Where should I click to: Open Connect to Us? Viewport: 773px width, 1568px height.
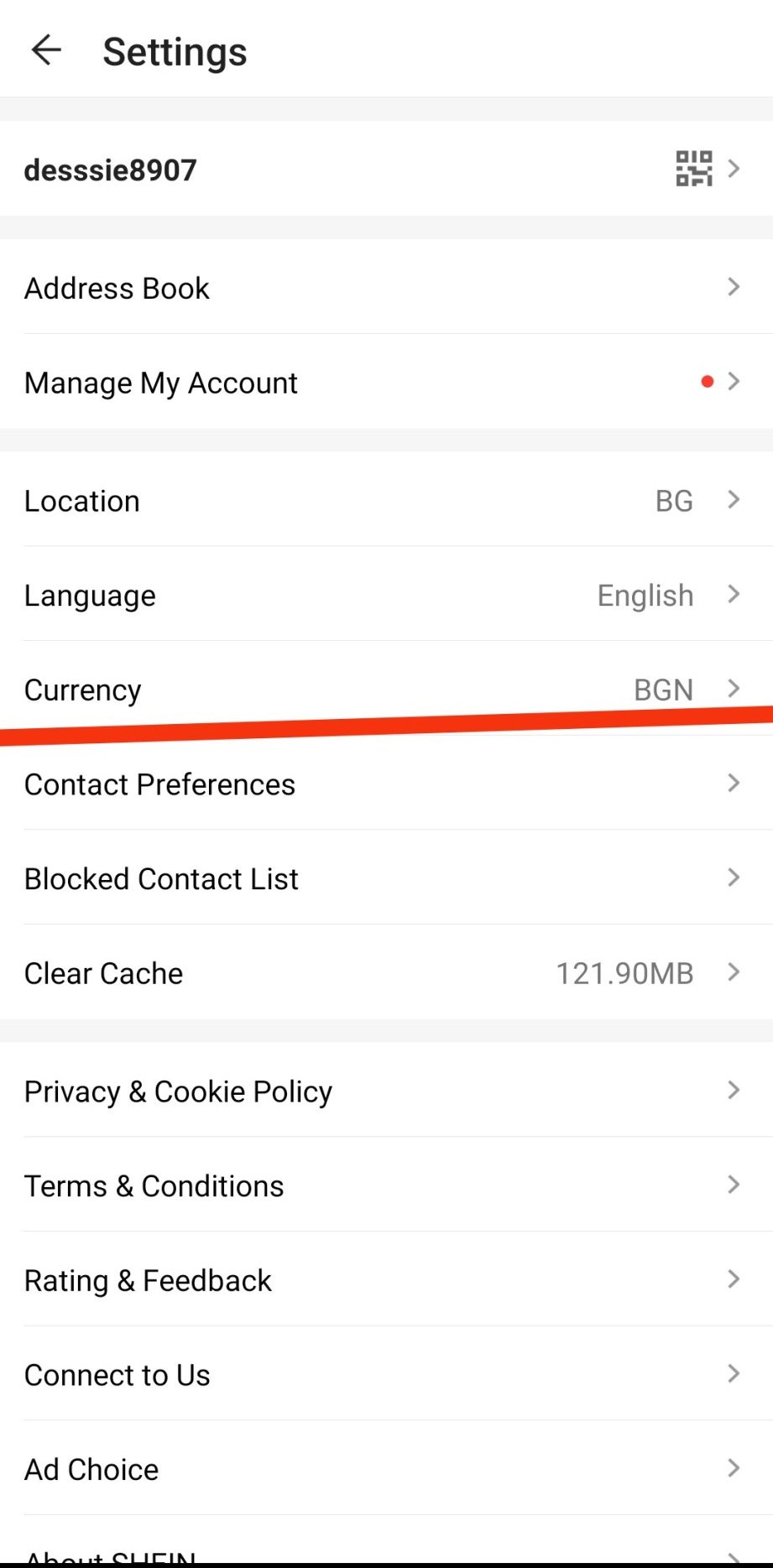coord(386,1375)
